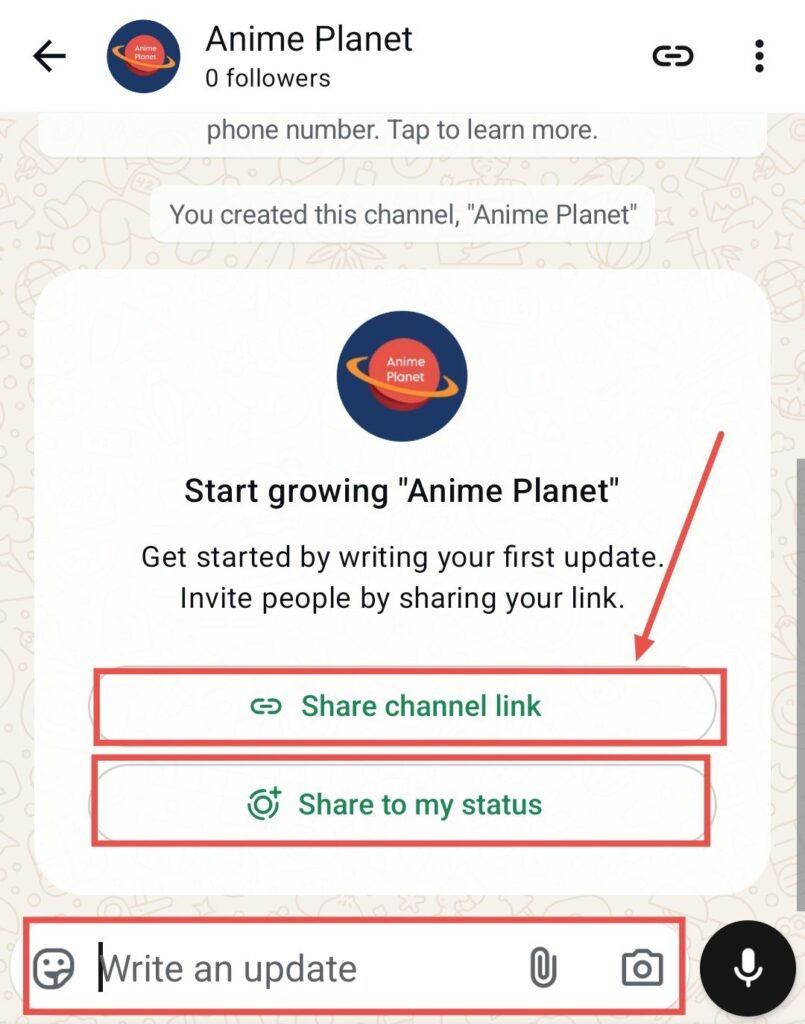Open the camera from the message bar

[642, 967]
